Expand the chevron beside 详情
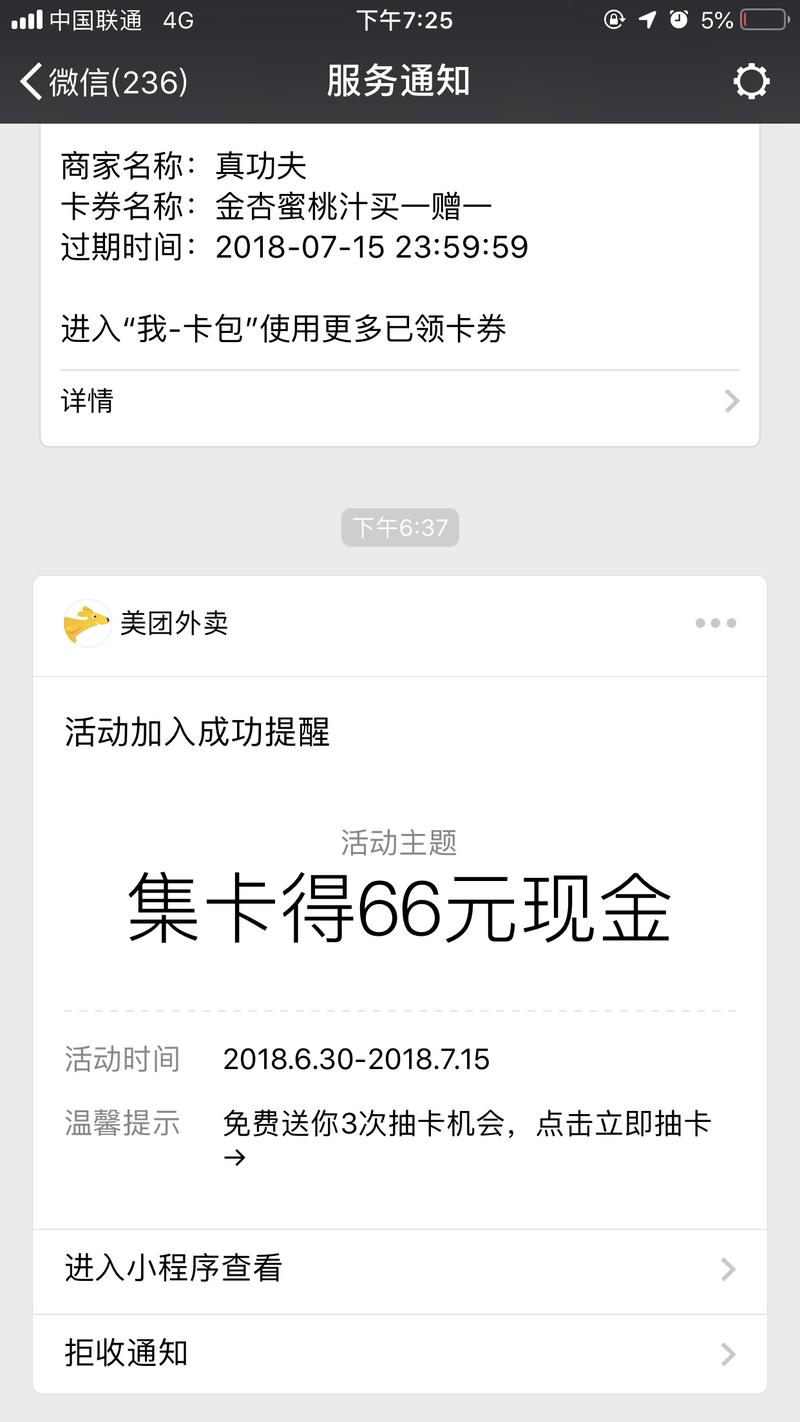The image size is (800, 1422). pos(731,400)
